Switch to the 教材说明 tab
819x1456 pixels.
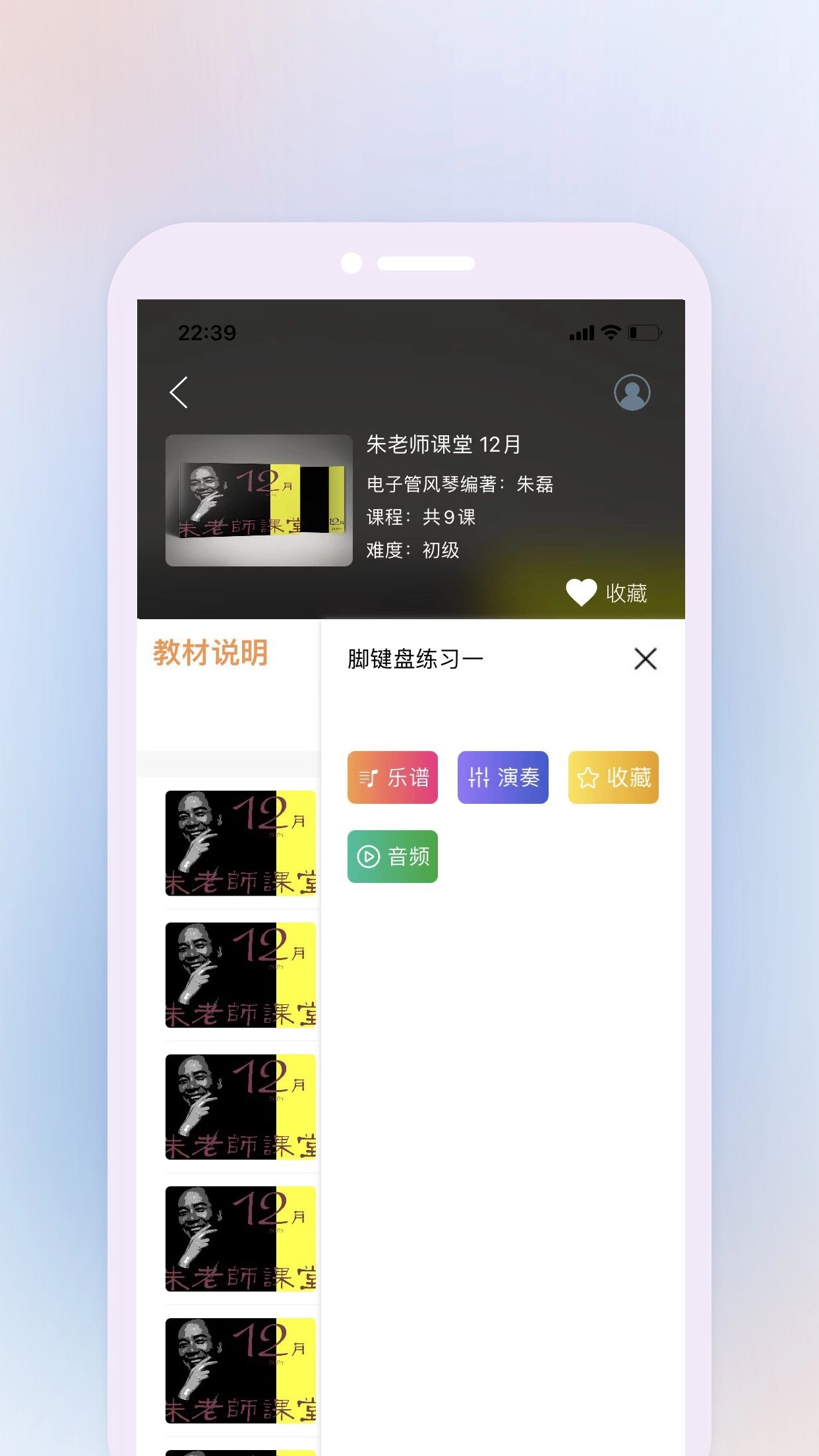(x=211, y=652)
